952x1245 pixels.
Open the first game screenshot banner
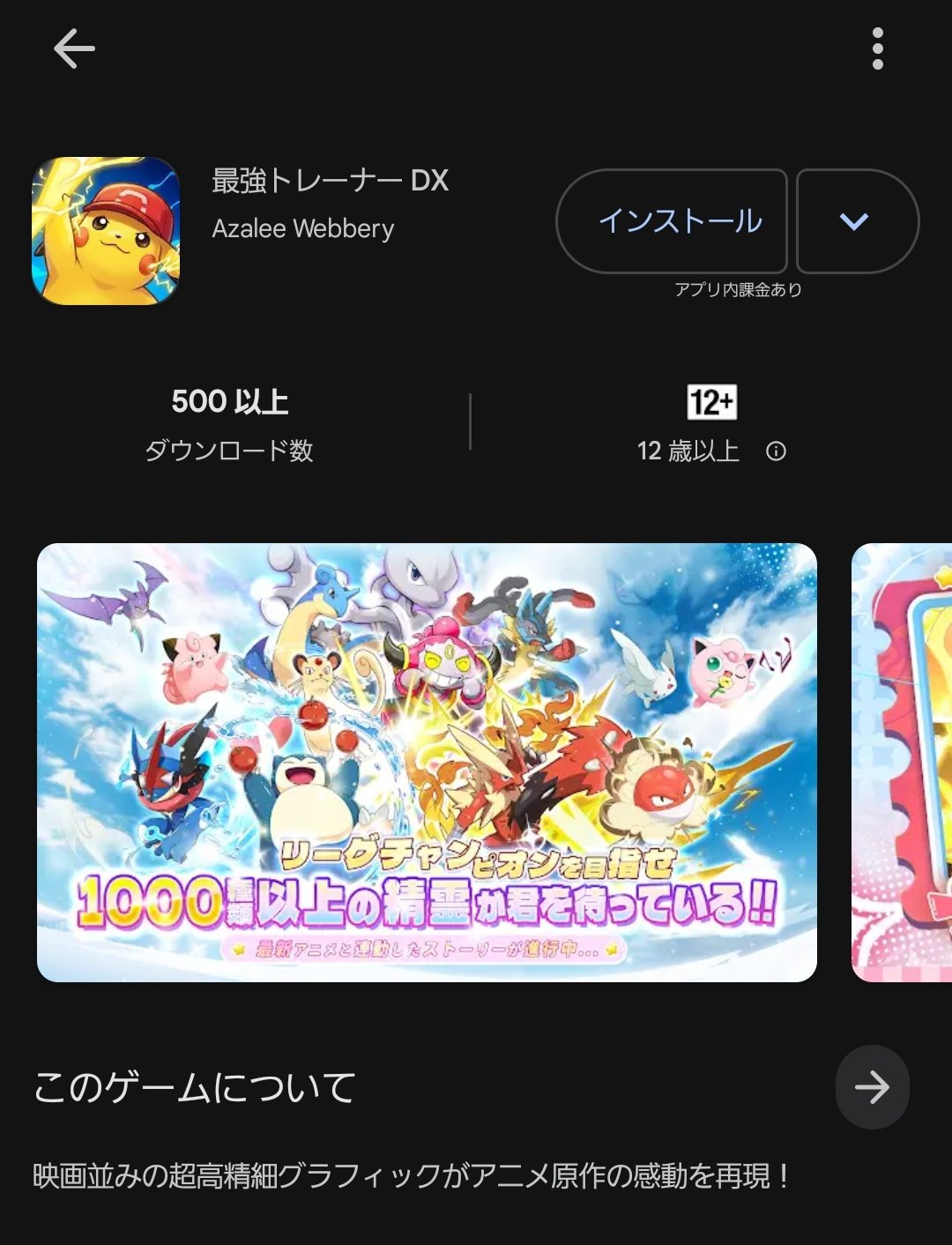427,762
